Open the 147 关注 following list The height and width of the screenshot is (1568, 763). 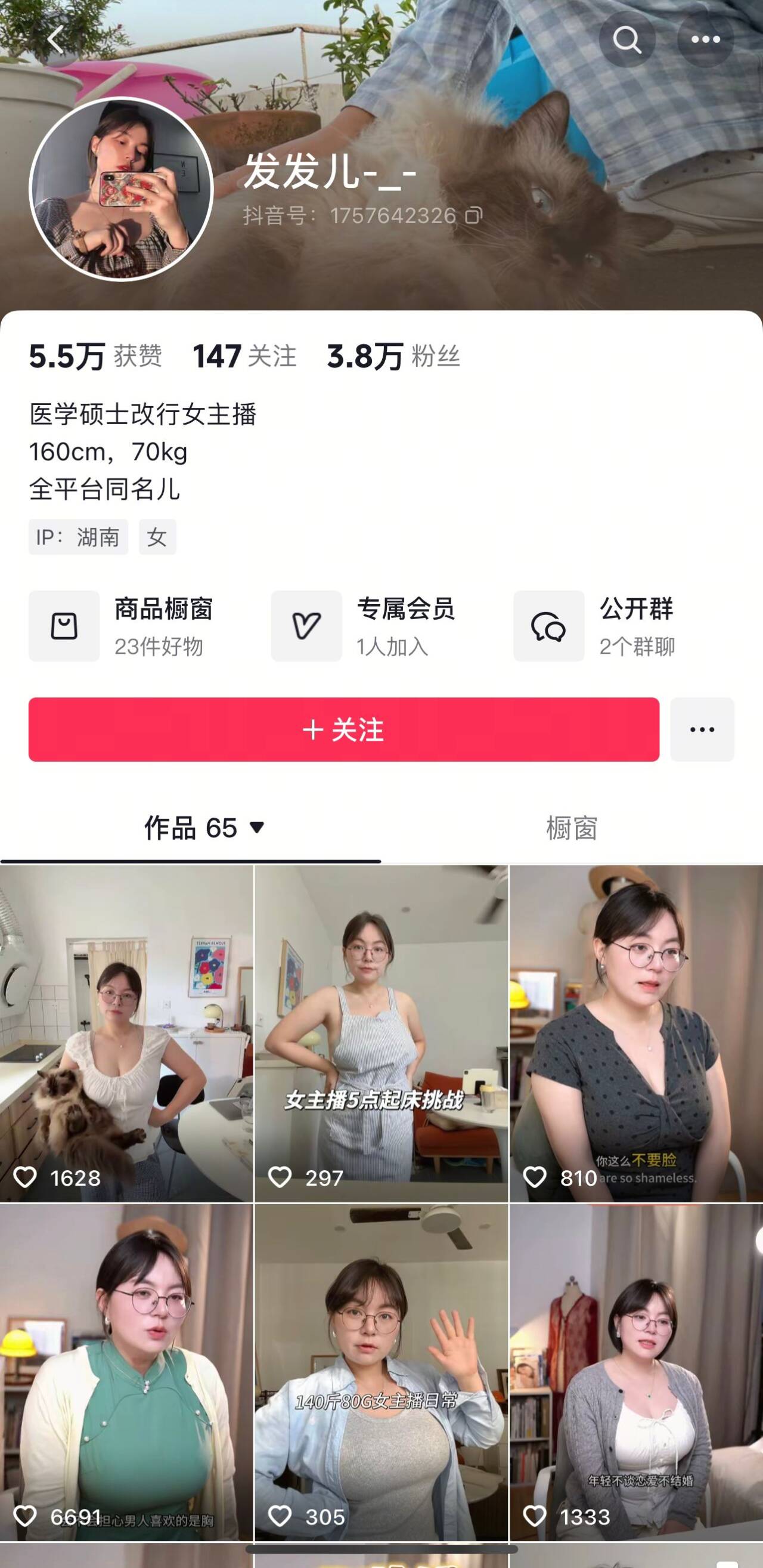pos(244,356)
